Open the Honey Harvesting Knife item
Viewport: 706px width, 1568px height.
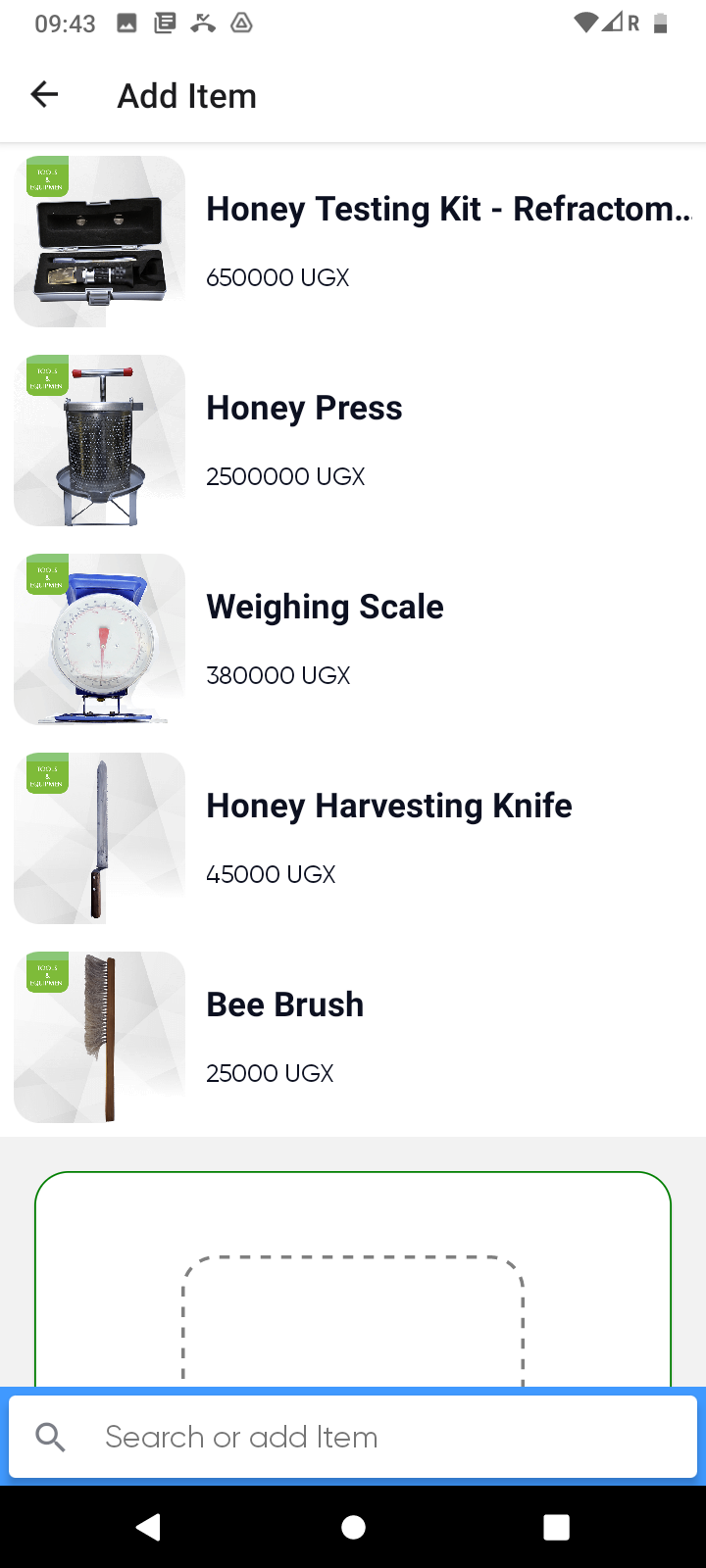pyautogui.click(x=353, y=839)
